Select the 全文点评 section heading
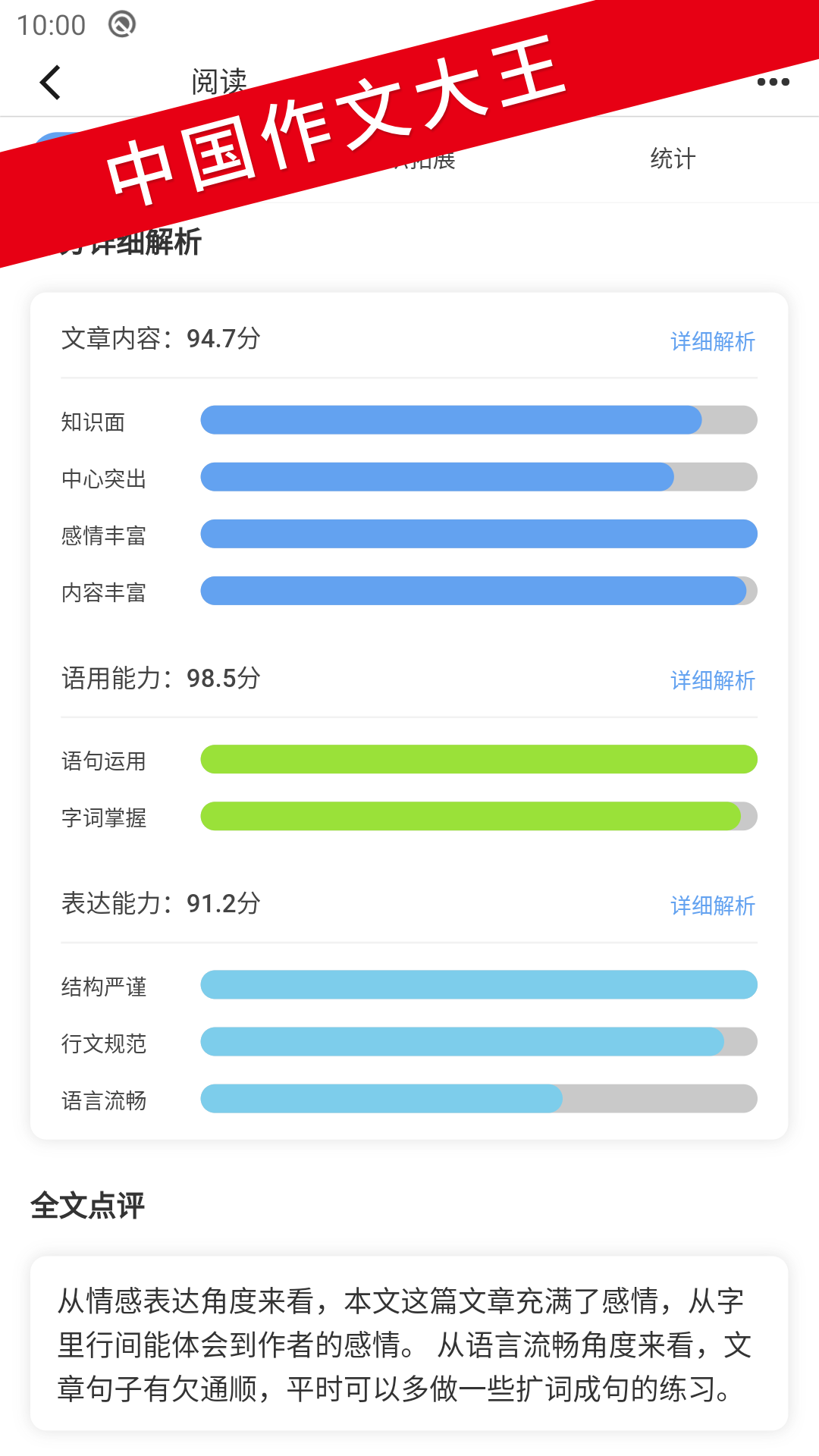819x1456 pixels. (x=89, y=1203)
